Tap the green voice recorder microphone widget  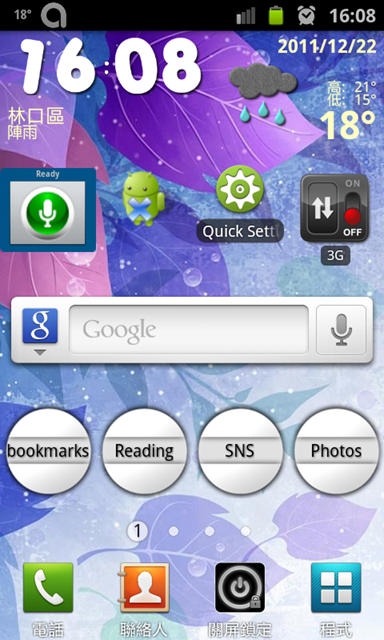[48, 210]
